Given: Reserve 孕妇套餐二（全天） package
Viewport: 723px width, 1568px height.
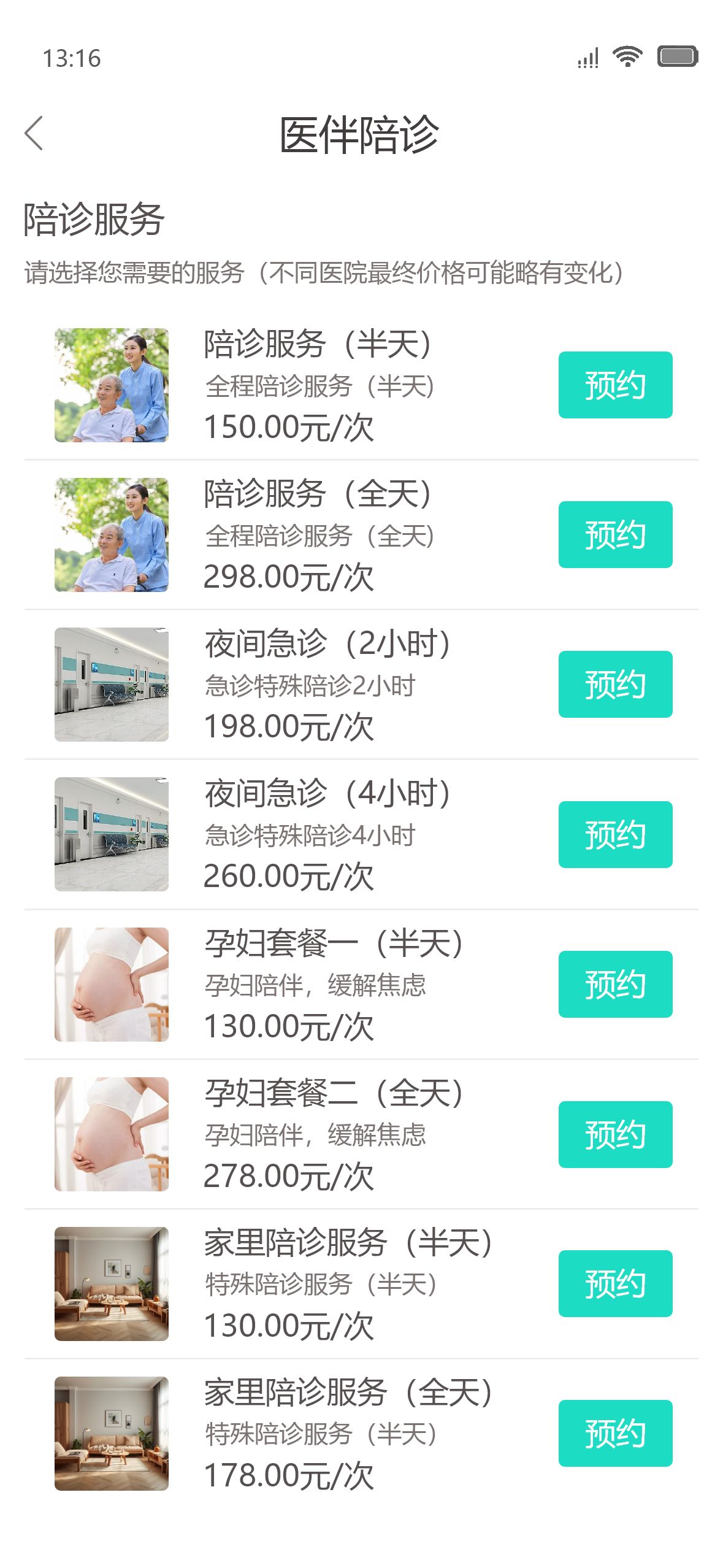Looking at the screenshot, I should click(x=614, y=1134).
